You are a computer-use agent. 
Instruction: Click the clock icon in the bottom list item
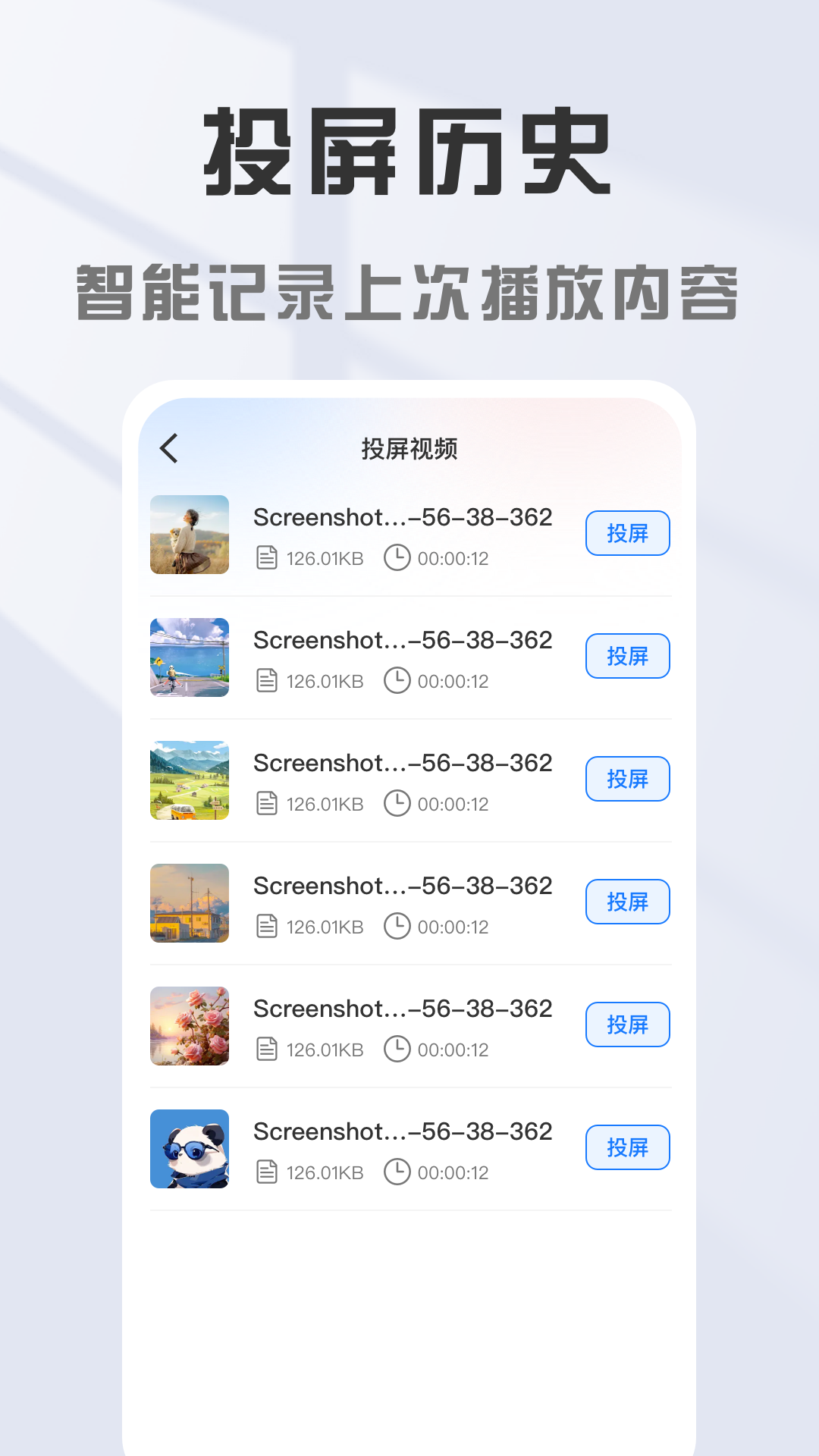[x=397, y=1172]
